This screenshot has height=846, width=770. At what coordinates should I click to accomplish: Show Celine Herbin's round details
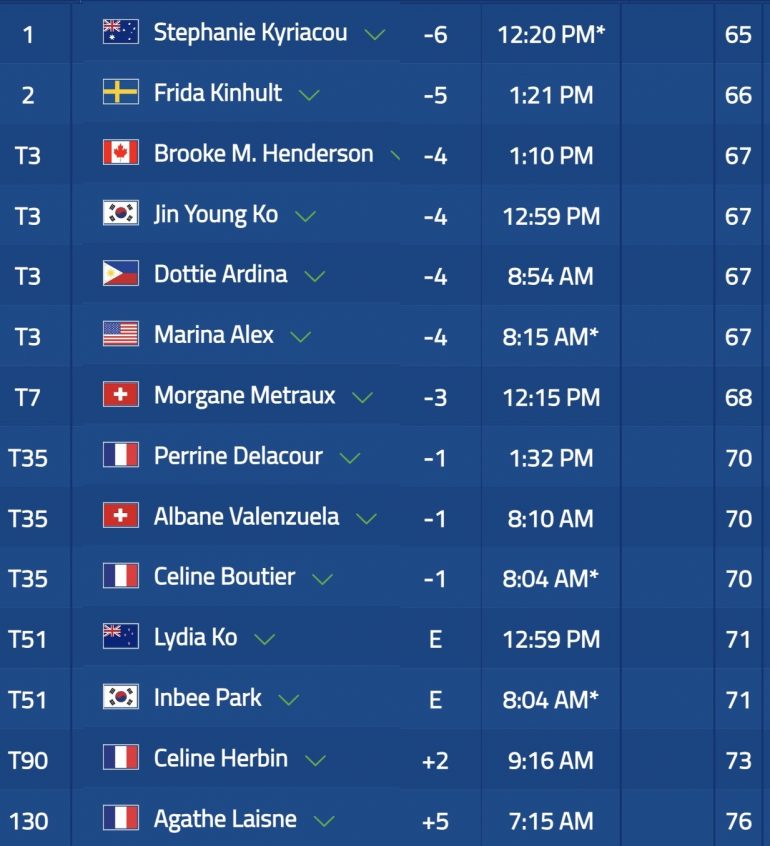point(315,761)
